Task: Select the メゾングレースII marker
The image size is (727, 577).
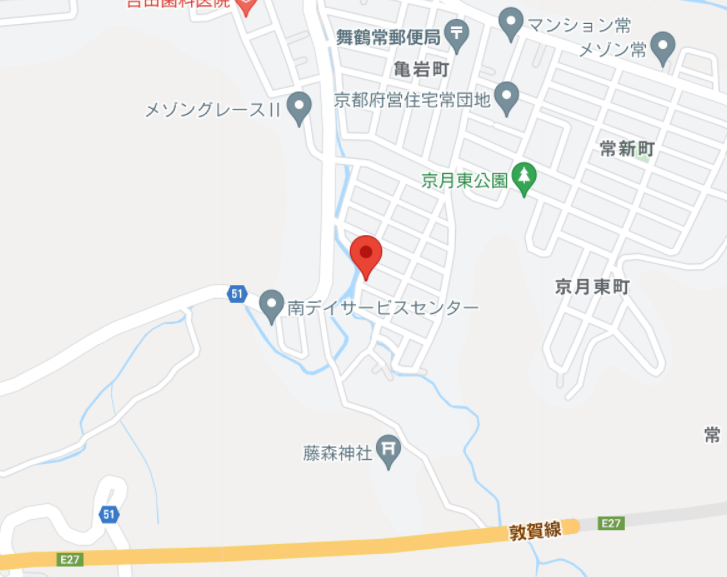Action: pos(299,108)
